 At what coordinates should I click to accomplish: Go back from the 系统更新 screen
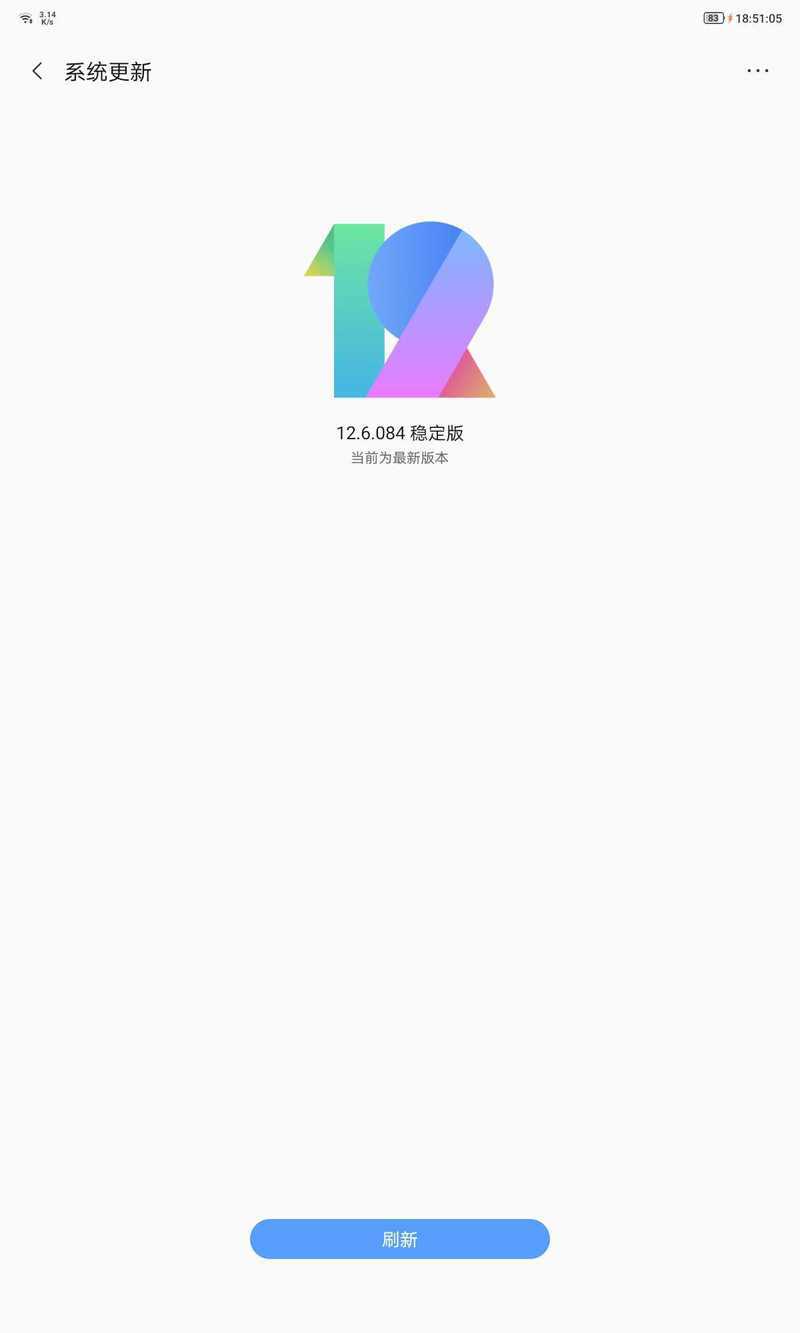37,71
